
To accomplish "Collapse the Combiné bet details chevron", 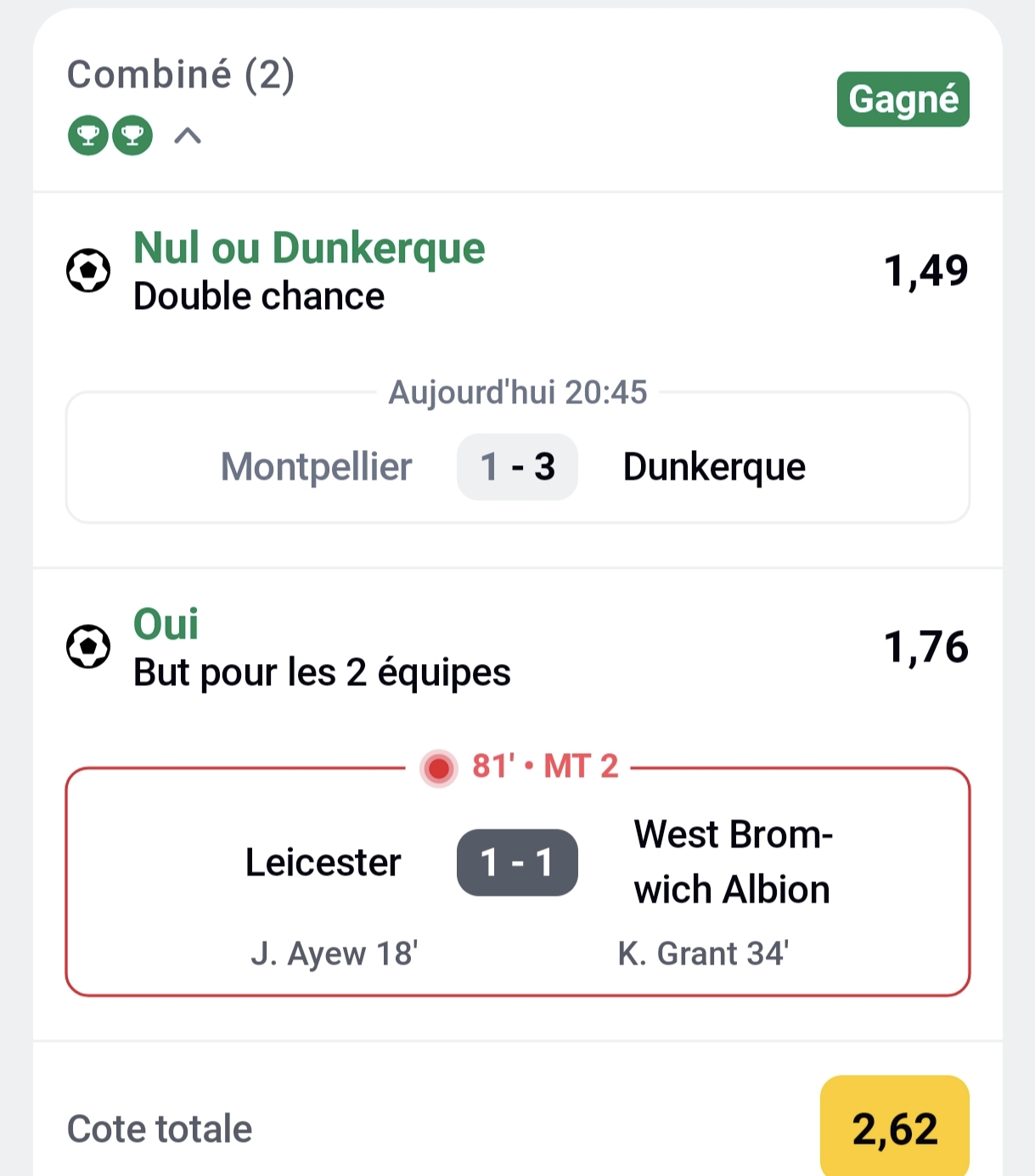I will coord(188,136).
